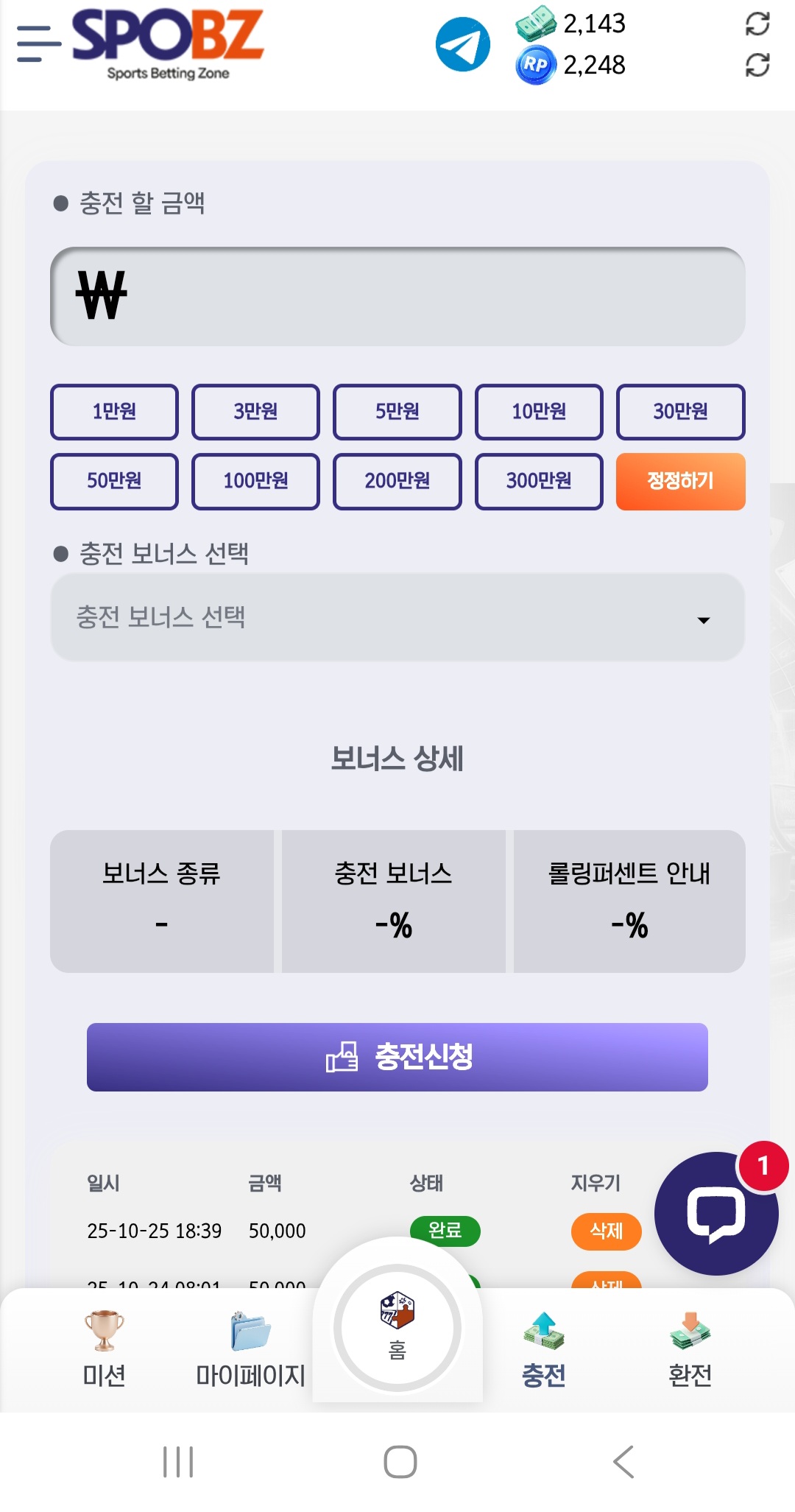Open the live chat bubble
795x1512 pixels.
click(x=715, y=1213)
